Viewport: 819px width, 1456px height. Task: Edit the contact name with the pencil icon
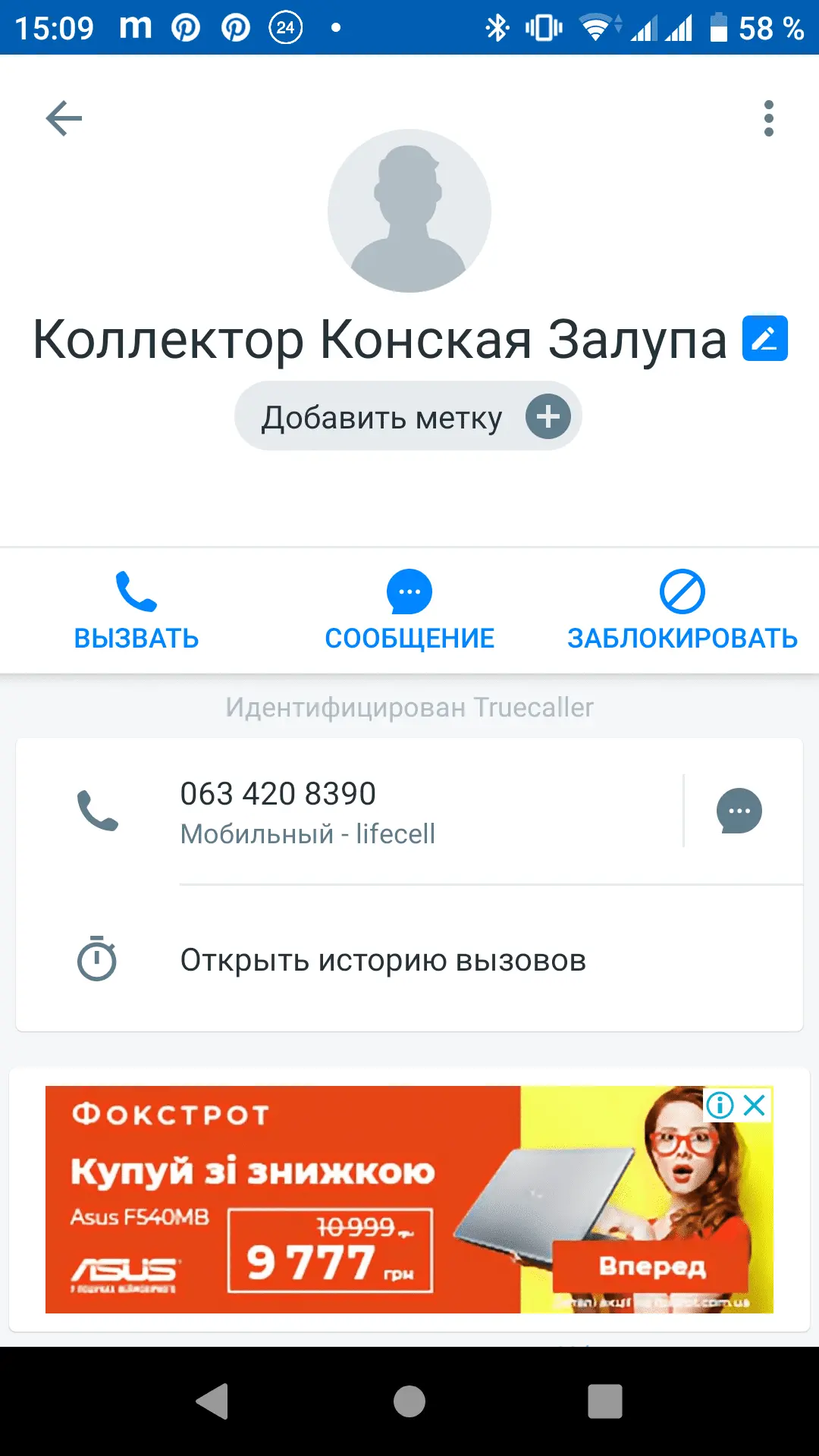tap(764, 338)
